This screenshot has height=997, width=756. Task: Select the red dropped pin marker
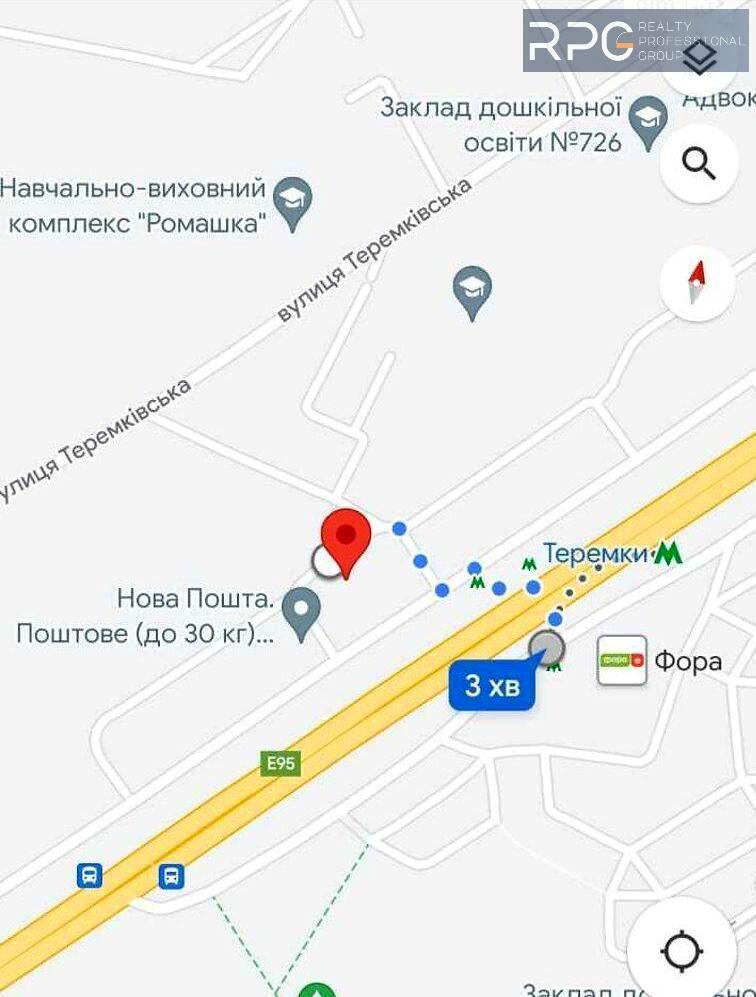click(x=345, y=539)
